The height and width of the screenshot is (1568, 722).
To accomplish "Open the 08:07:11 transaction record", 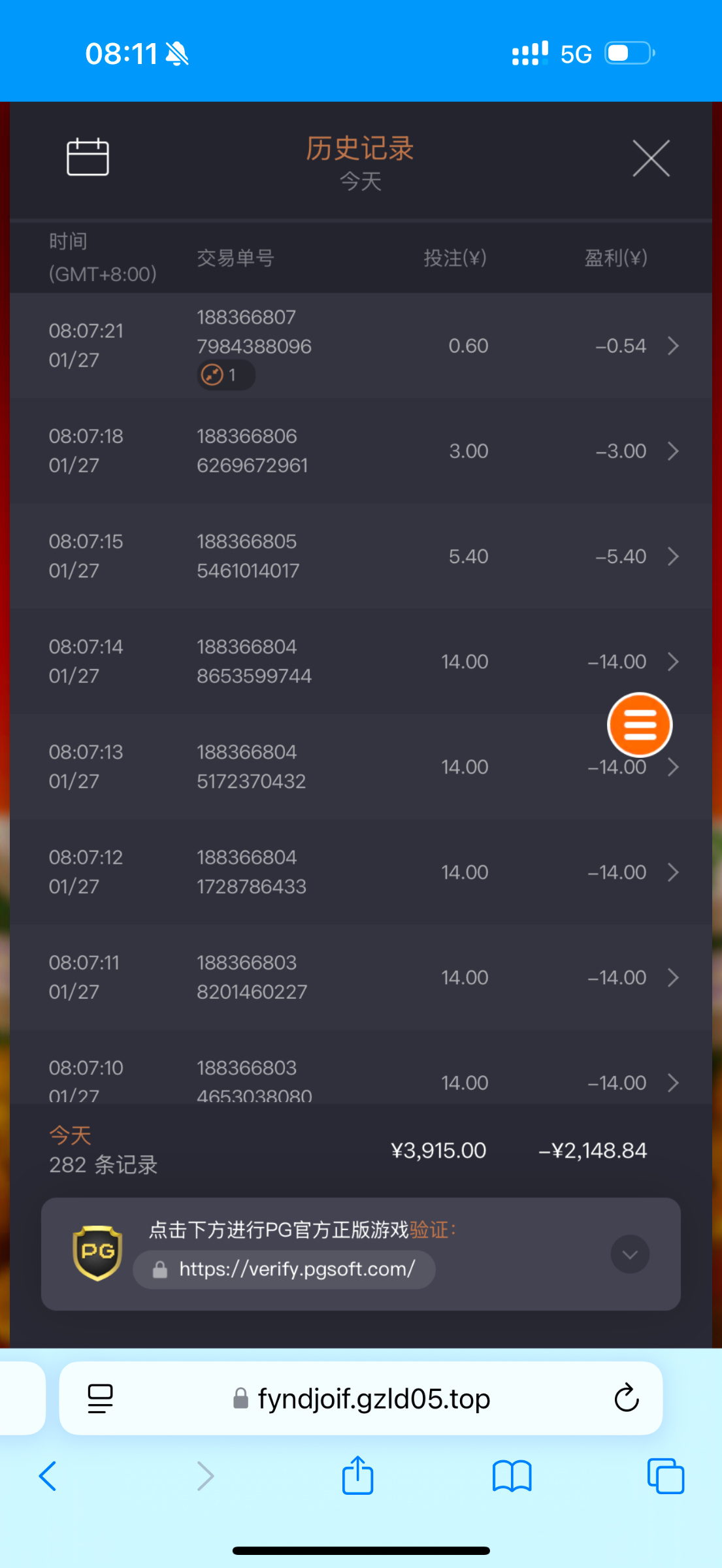I will (x=361, y=977).
